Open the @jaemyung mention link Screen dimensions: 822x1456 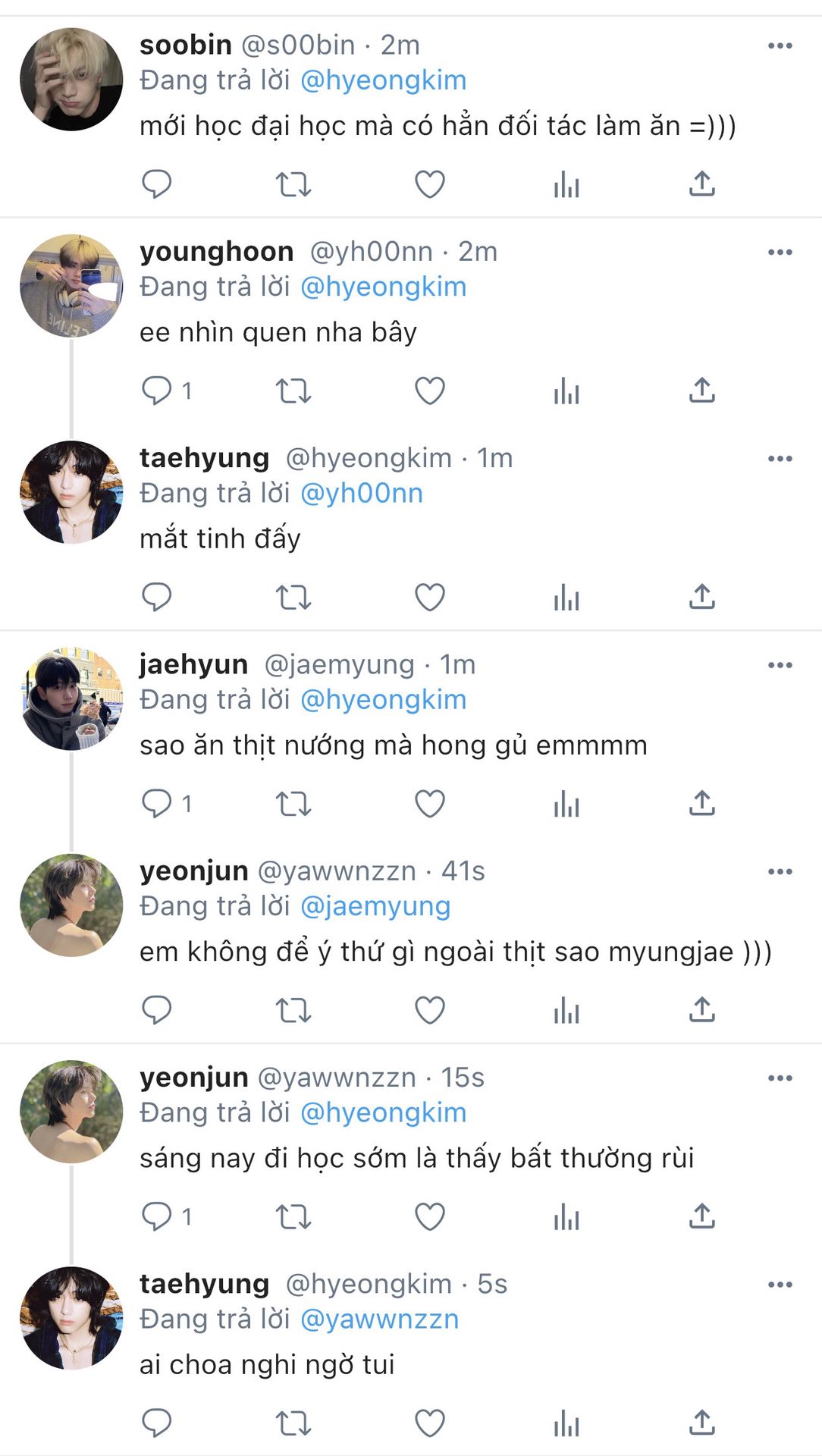(x=375, y=906)
